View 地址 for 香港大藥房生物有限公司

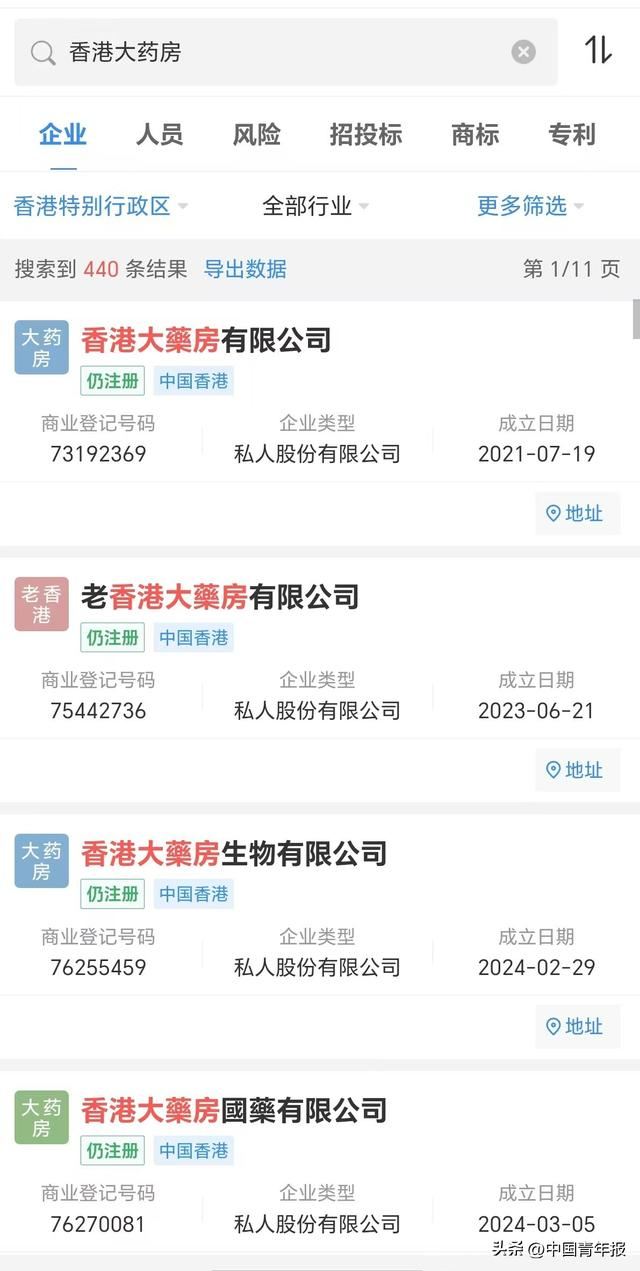click(576, 1027)
